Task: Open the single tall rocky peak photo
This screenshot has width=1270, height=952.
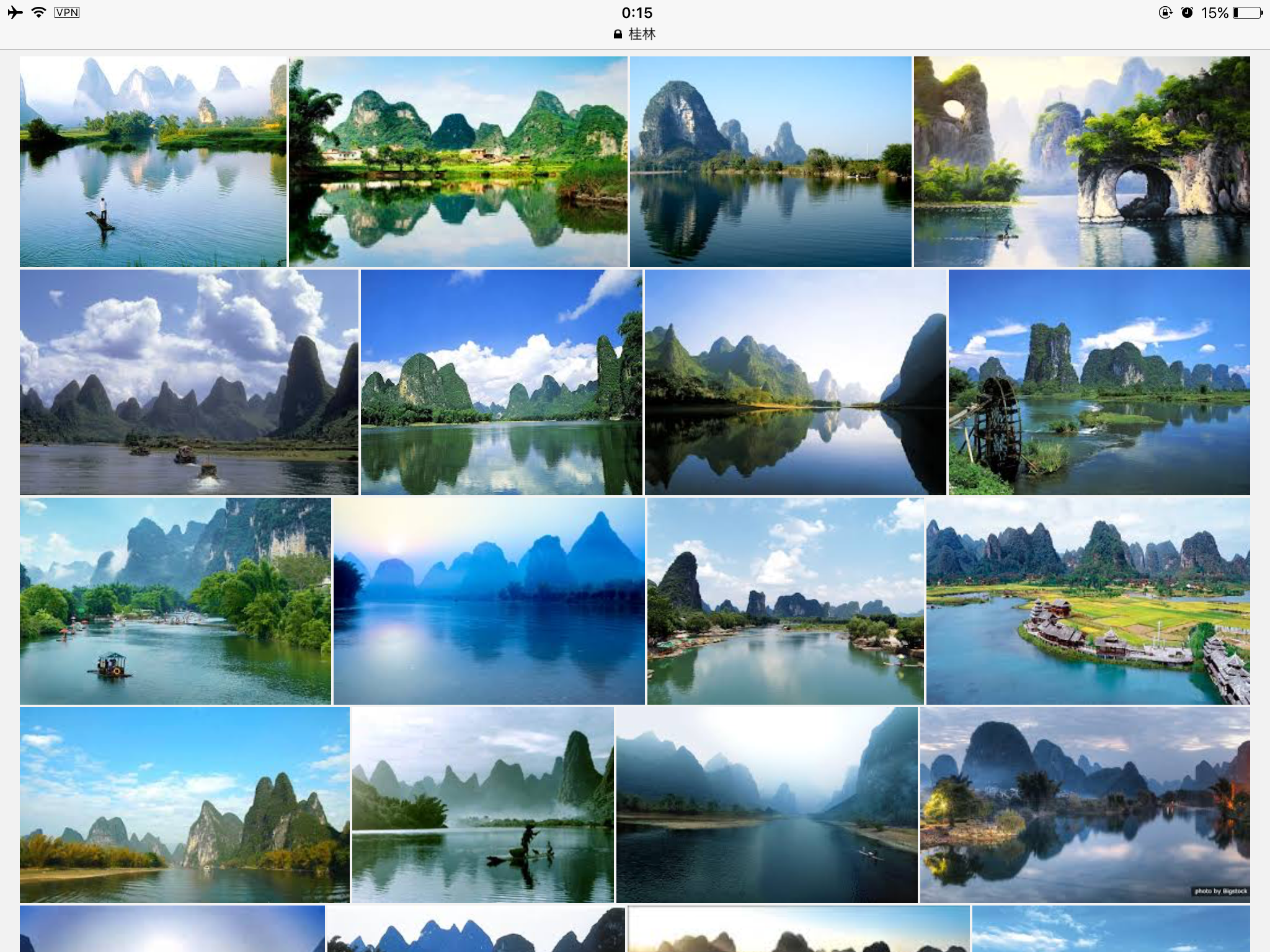Action: [770, 161]
